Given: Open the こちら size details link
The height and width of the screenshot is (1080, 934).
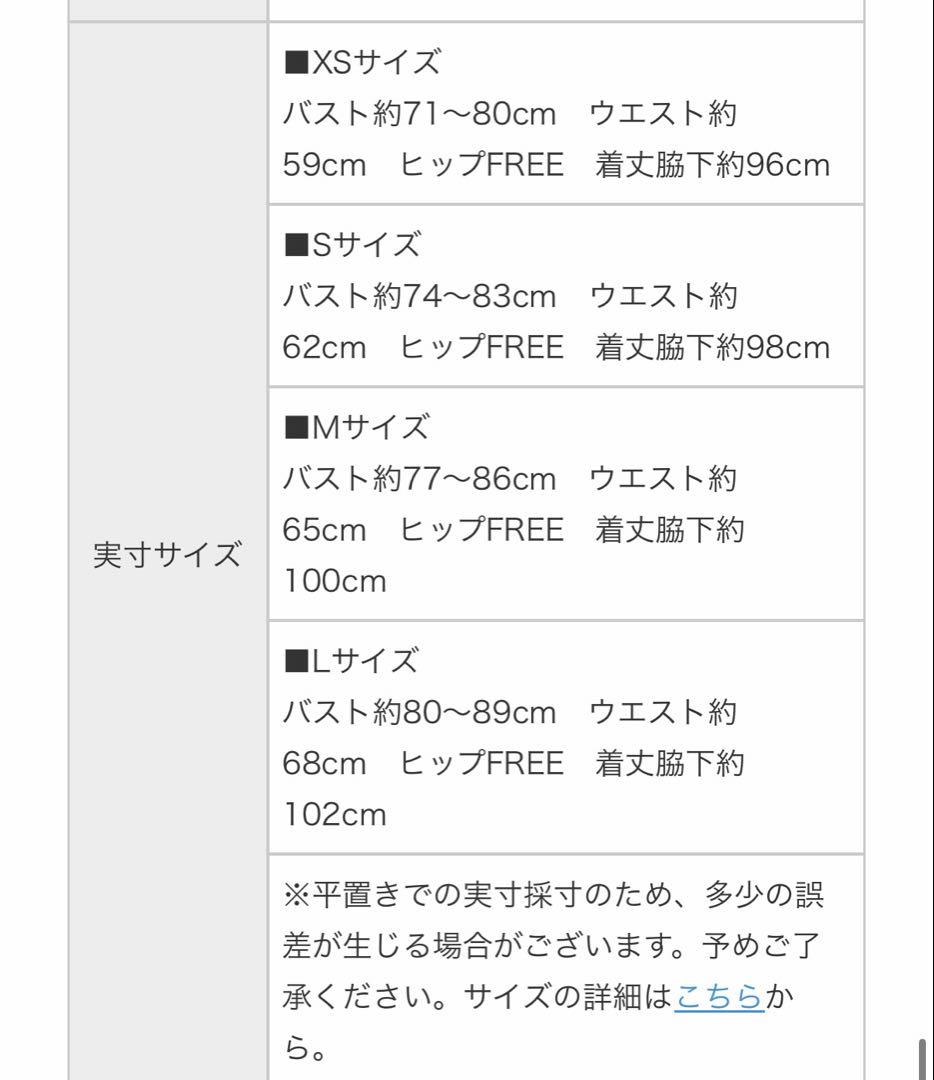Looking at the screenshot, I should 720,997.
